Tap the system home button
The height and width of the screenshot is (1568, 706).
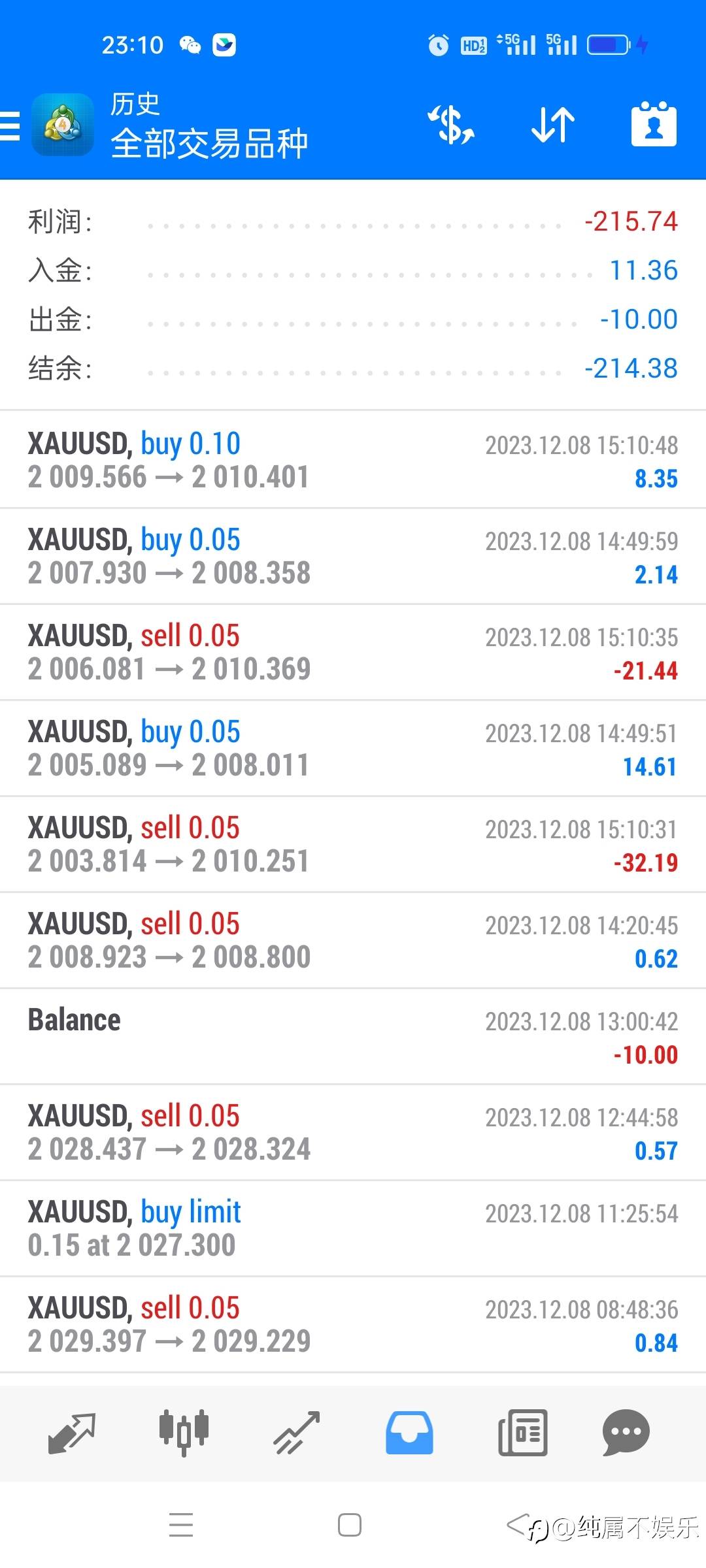pos(350,1526)
